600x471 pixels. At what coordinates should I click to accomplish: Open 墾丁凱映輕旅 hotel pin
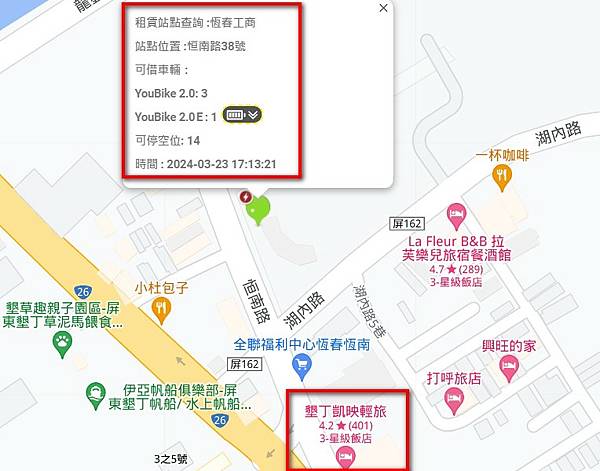[x=346, y=457]
